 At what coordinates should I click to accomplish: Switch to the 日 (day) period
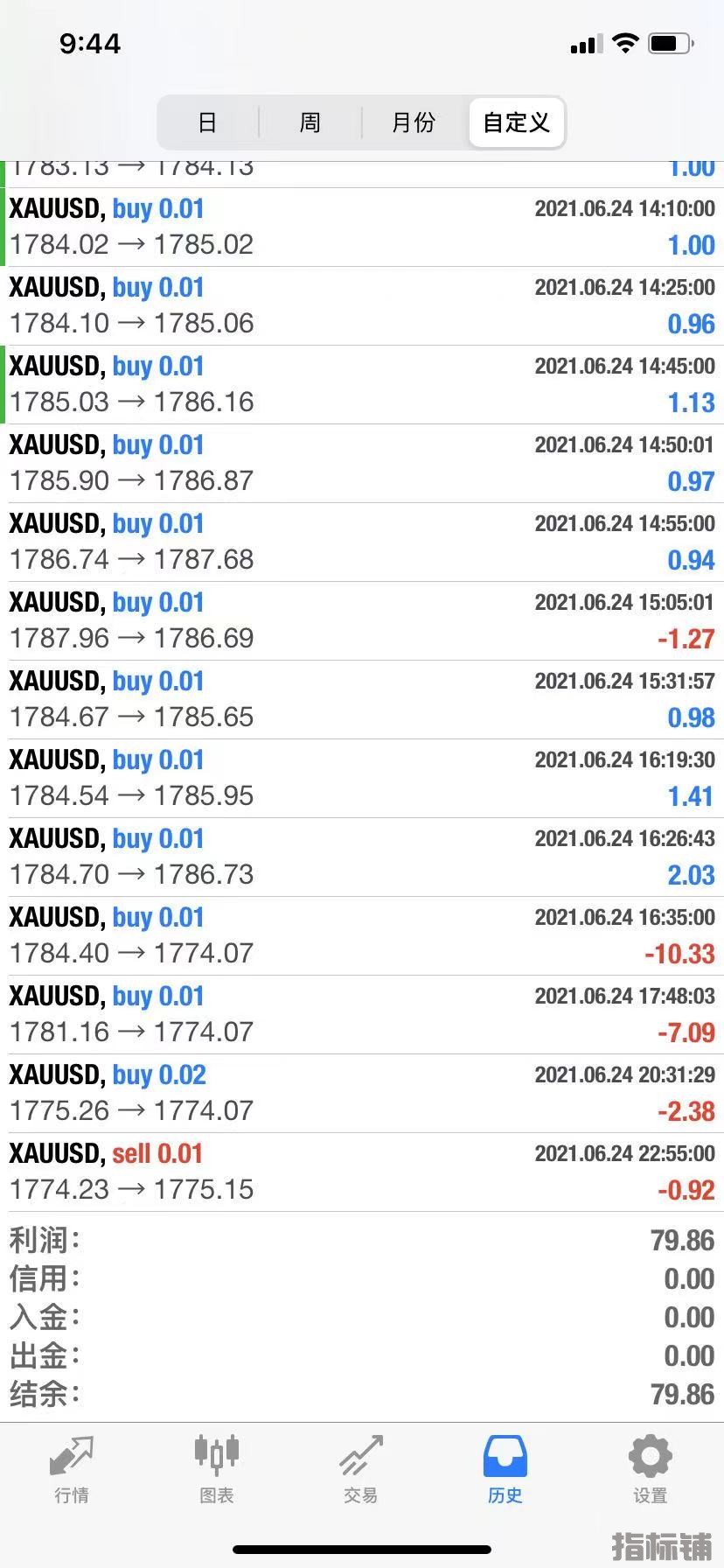click(x=207, y=122)
